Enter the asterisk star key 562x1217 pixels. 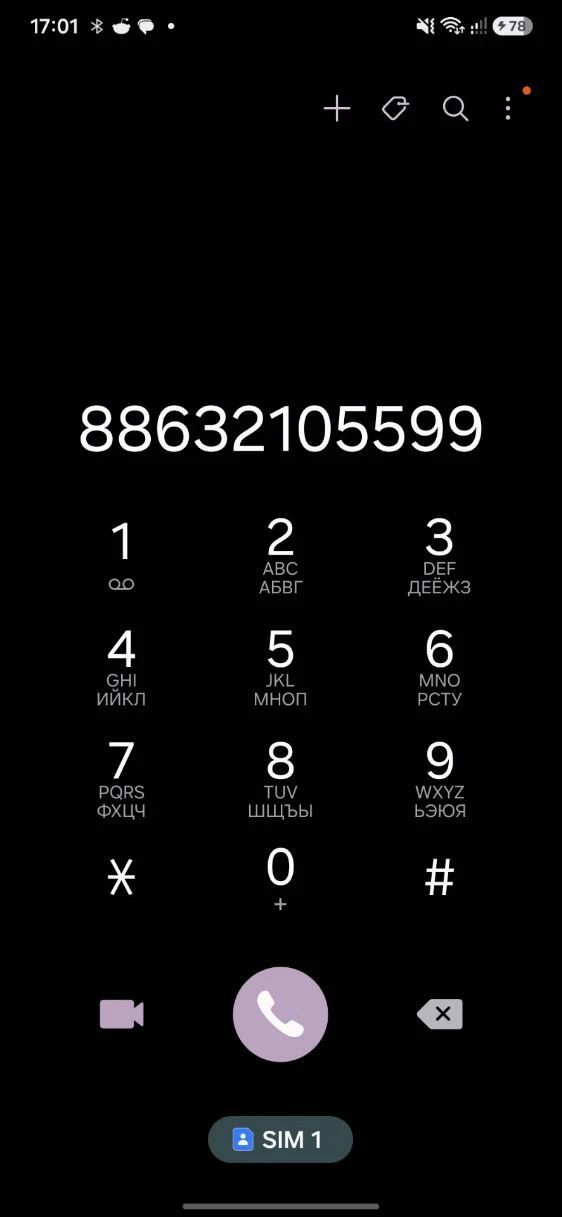coord(121,878)
